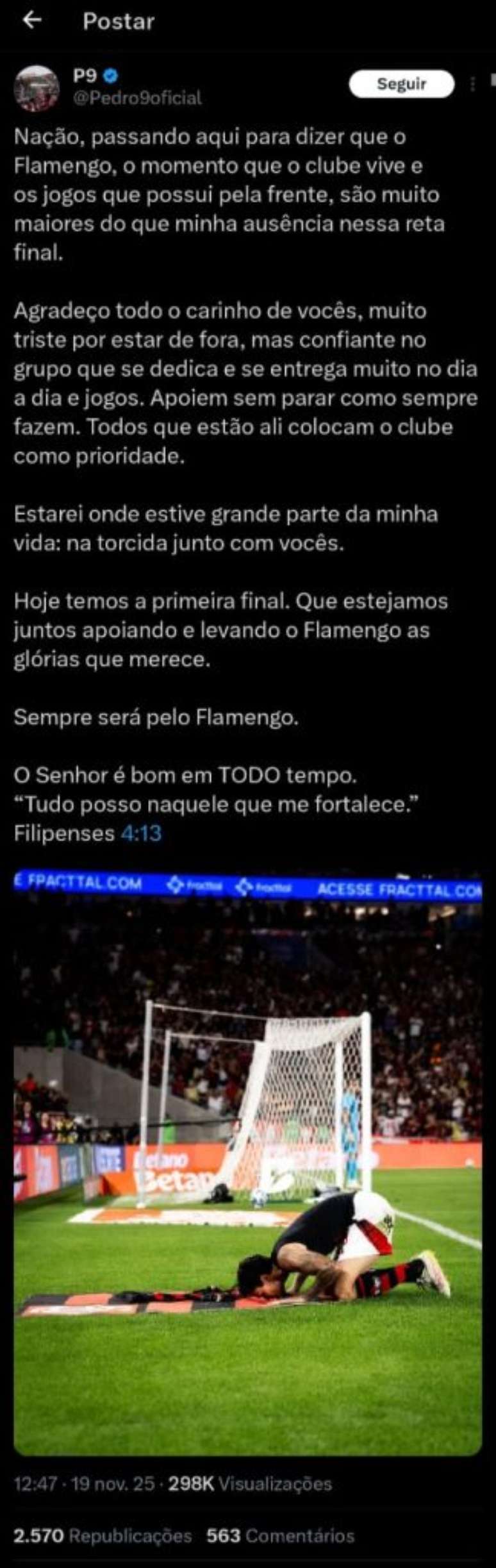
Task: Open the Filipenses 4:13 link
Action: (x=141, y=833)
